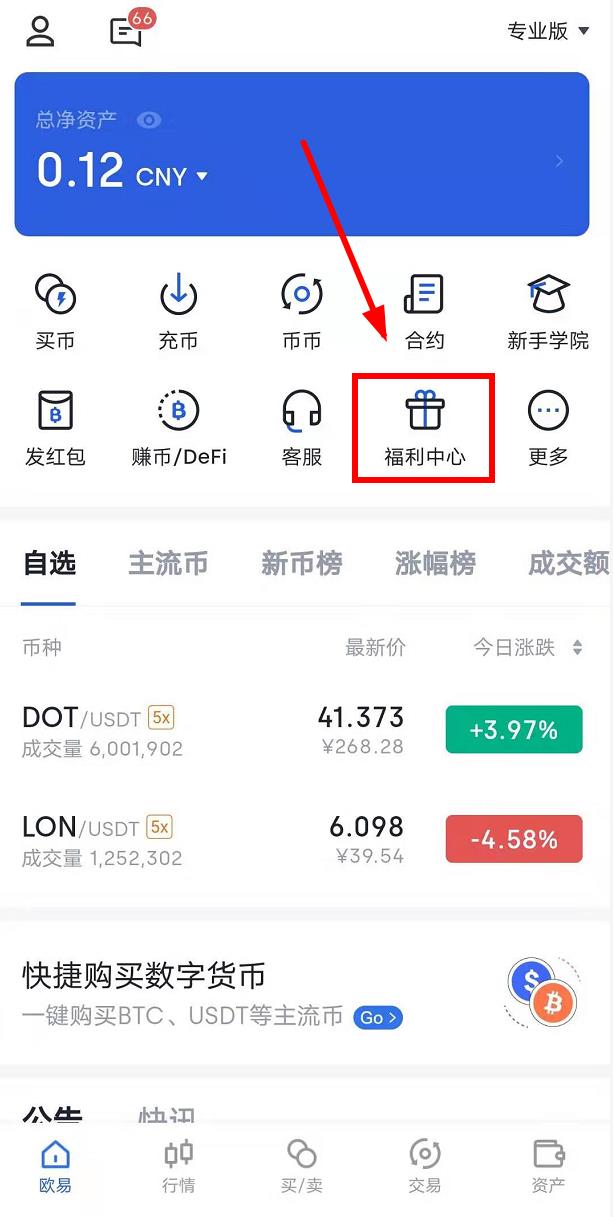
Task: Switch to 行情 in bottom navigation
Action: coord(179,1165)
